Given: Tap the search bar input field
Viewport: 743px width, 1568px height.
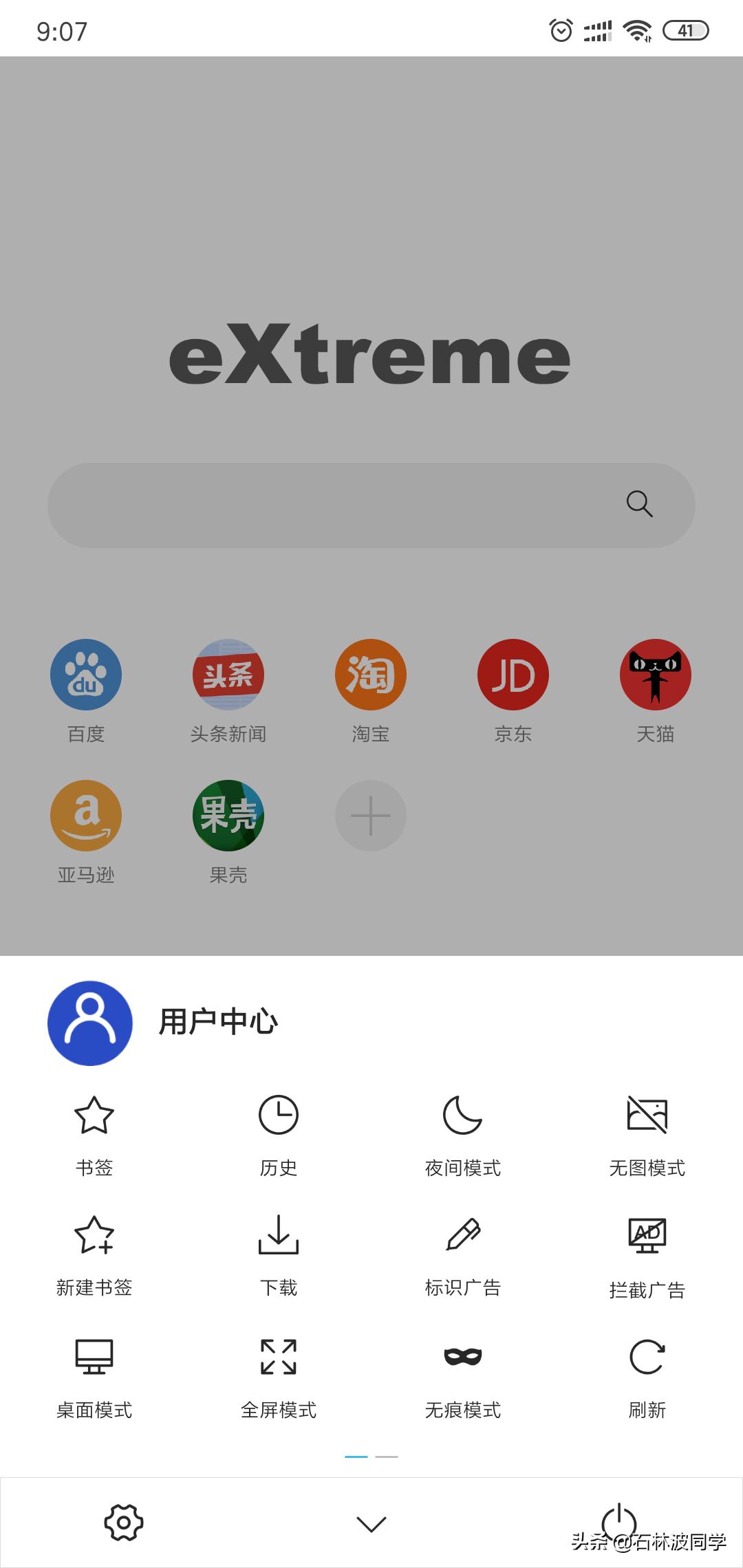Looking at the screenshot, I should click(330, 504).
